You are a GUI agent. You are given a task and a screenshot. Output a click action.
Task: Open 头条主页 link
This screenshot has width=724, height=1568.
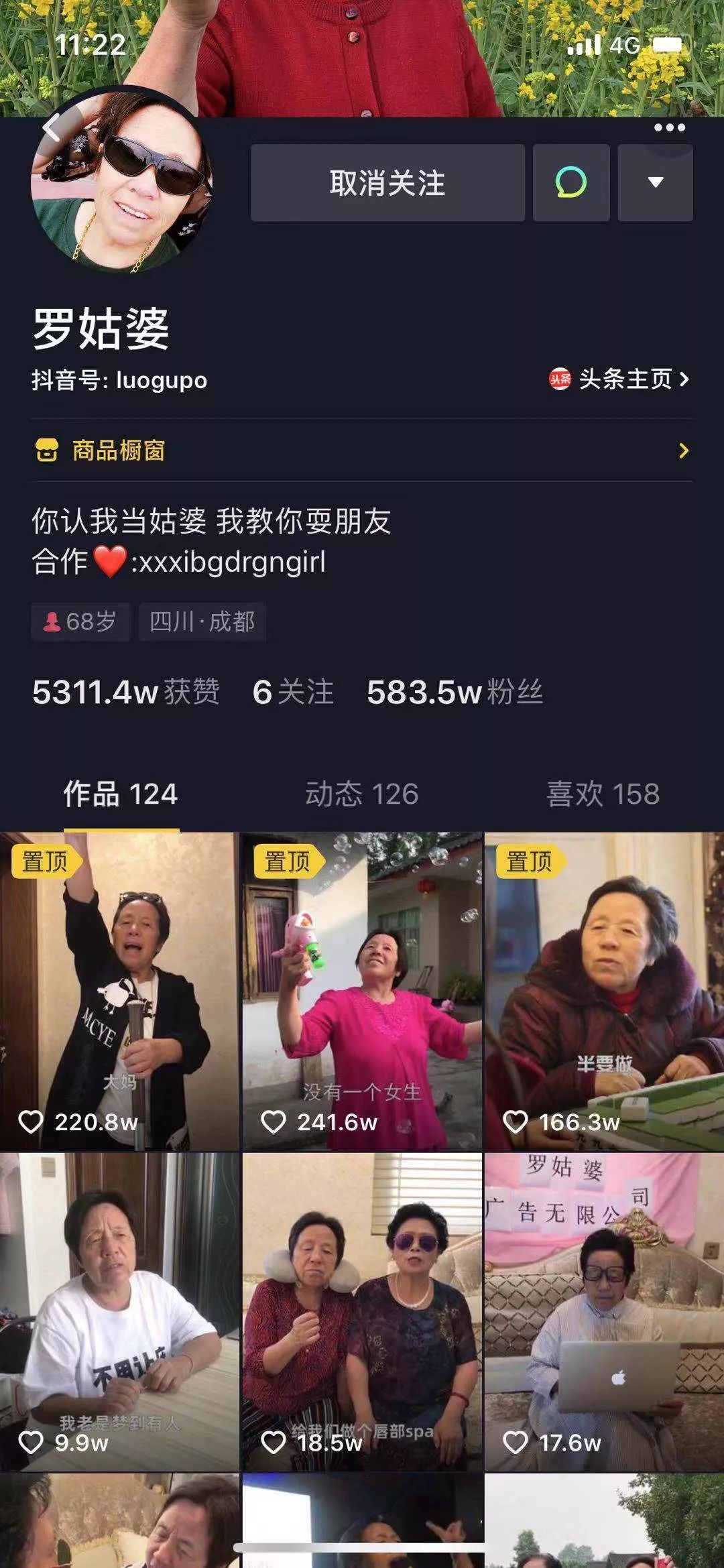(x=619, y=379)
